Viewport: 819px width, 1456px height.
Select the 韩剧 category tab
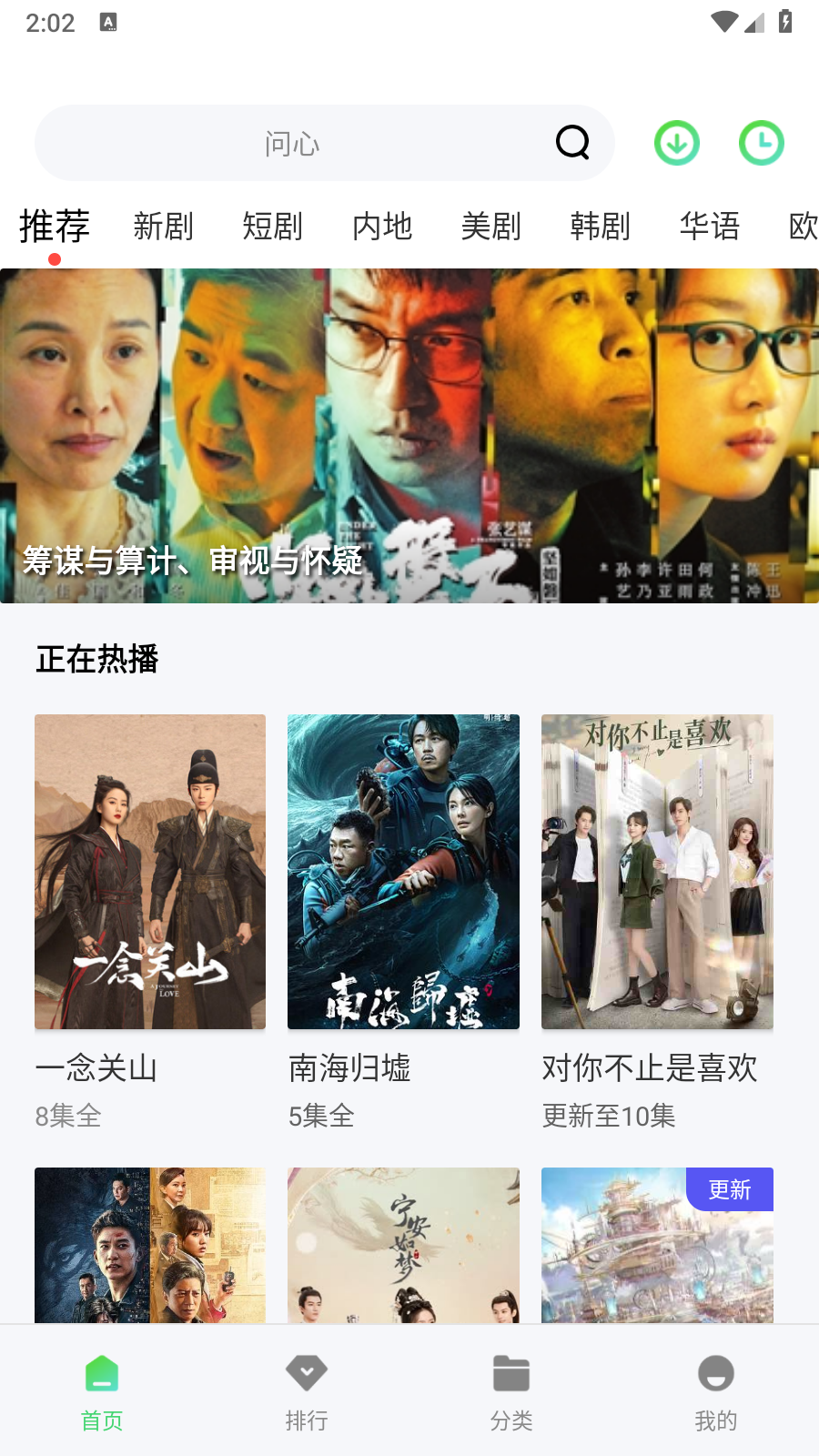tap(600, 227)
